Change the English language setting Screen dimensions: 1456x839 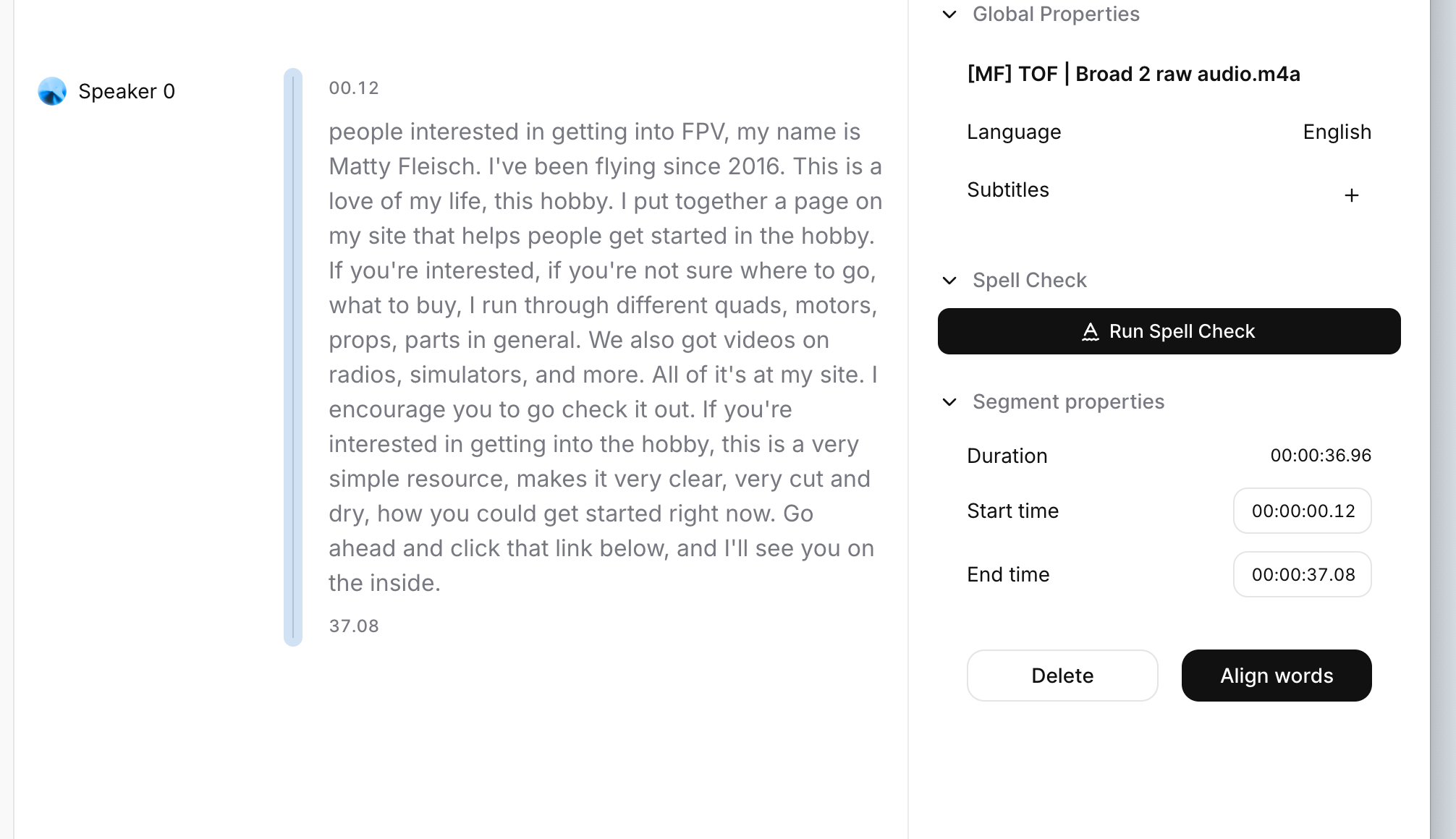(x=1337, y=132)
